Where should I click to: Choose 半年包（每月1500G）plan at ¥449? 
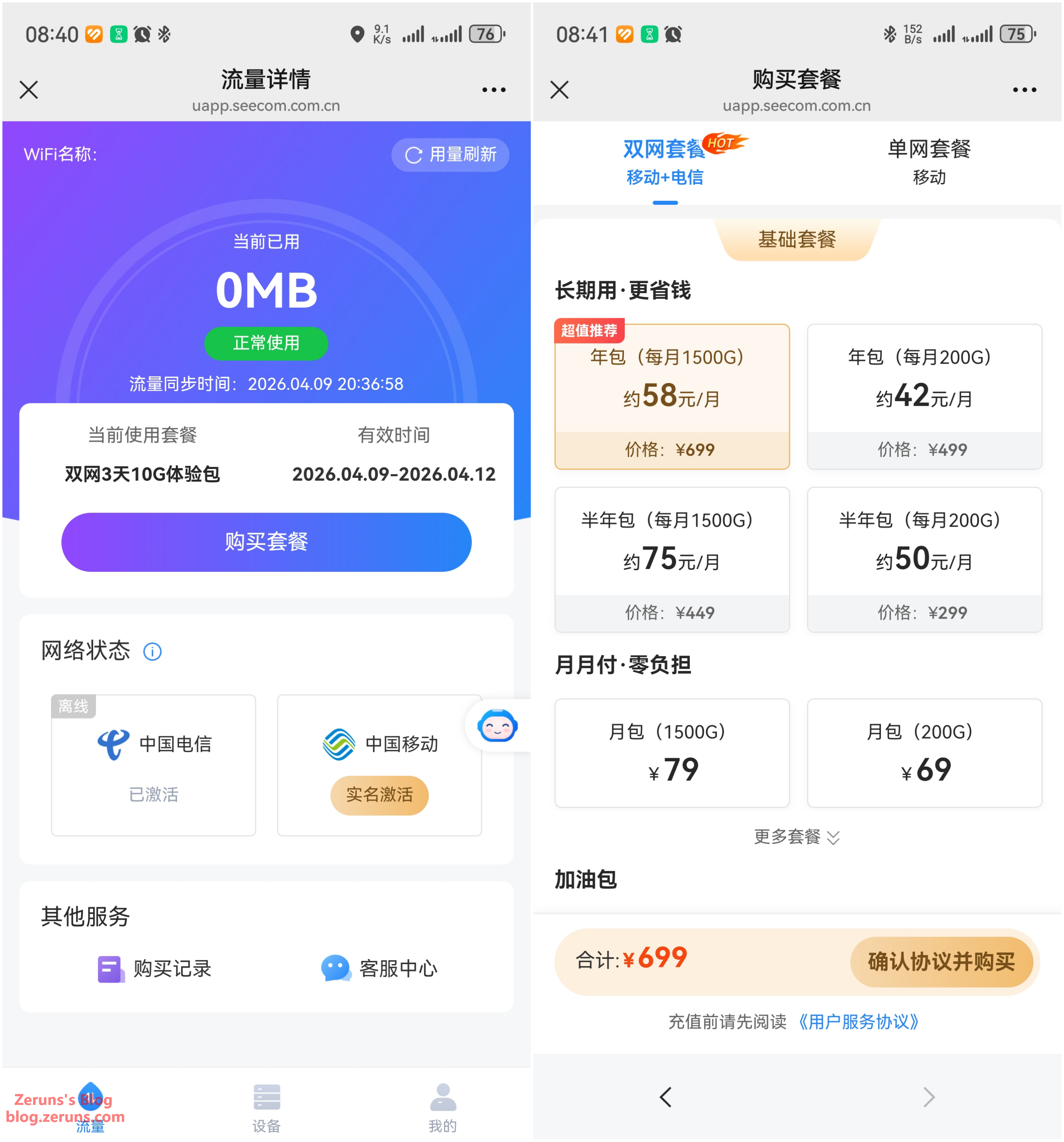(x=672, y=560)
